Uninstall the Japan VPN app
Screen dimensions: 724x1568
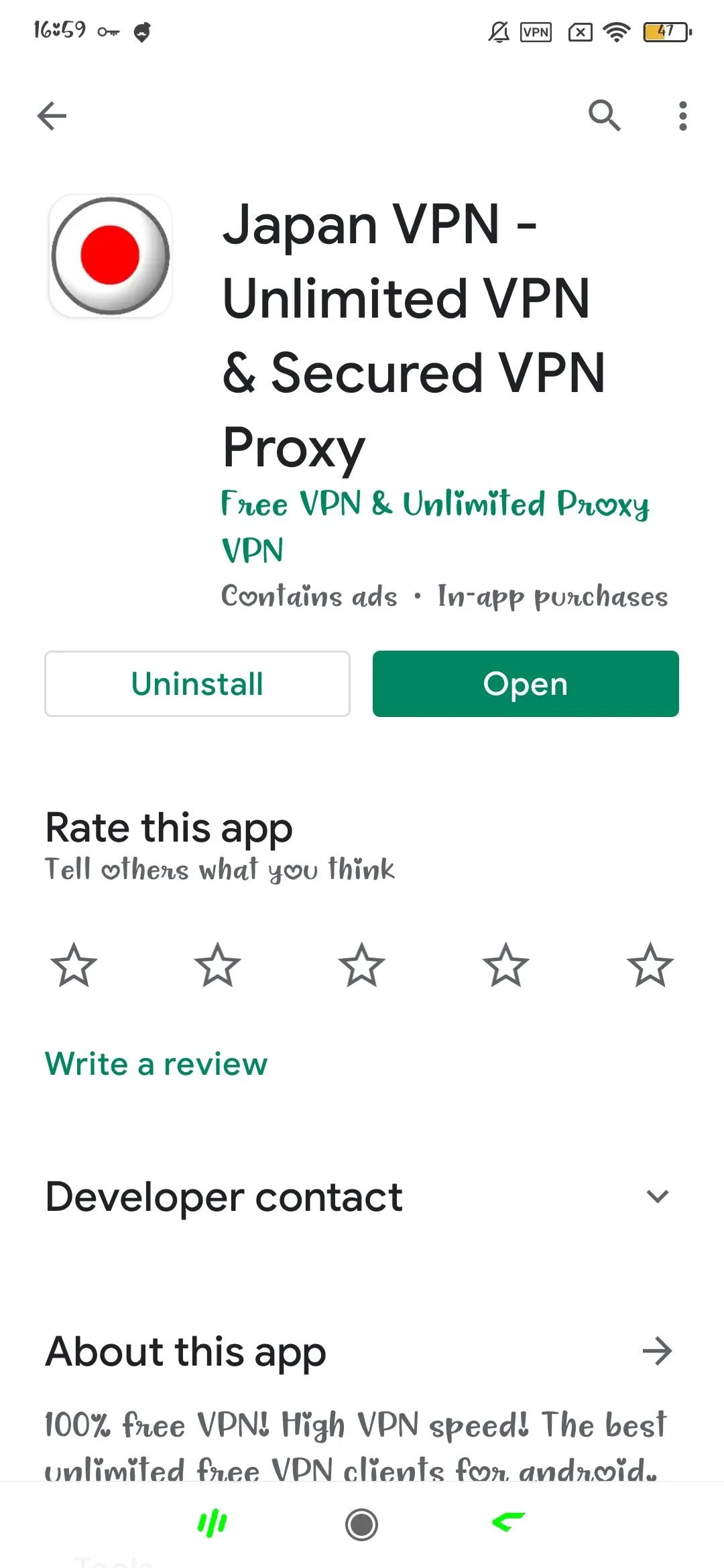(x=197, y=683)
